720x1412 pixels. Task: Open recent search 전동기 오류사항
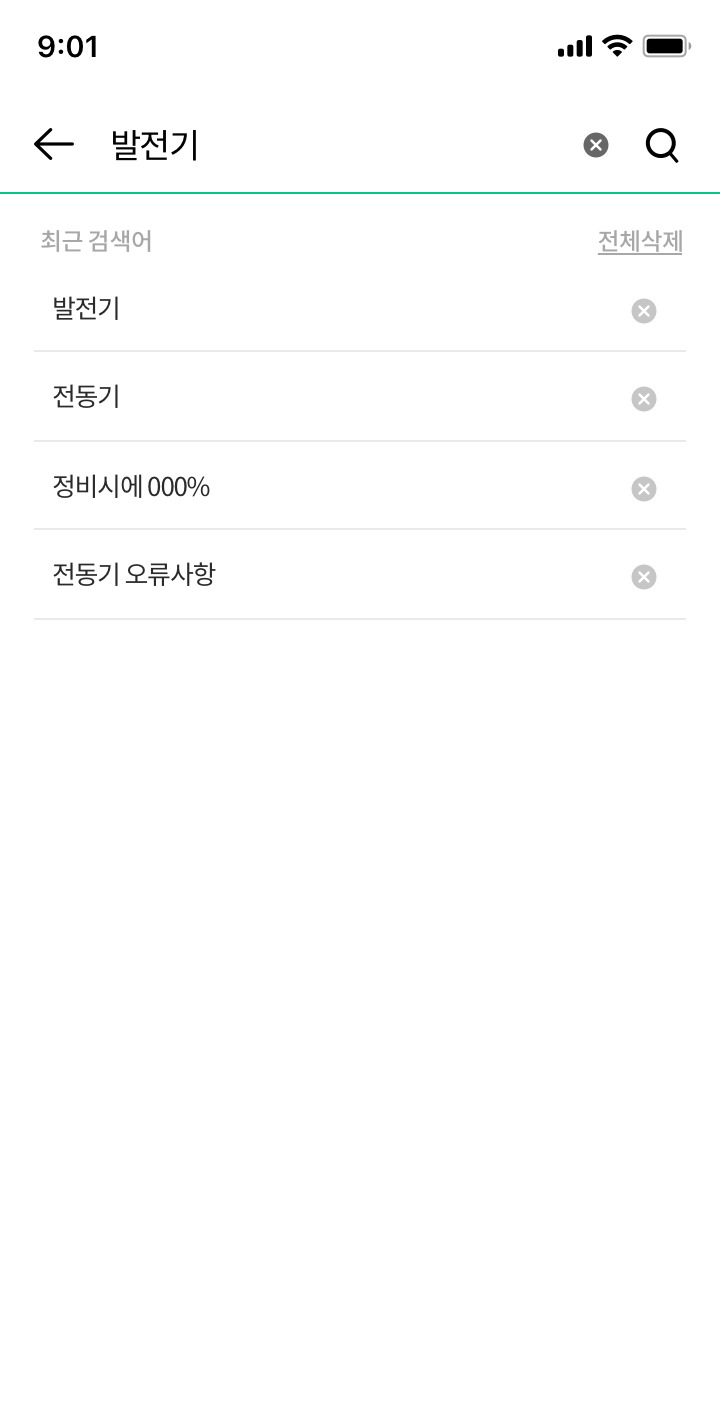pos(134,575)
